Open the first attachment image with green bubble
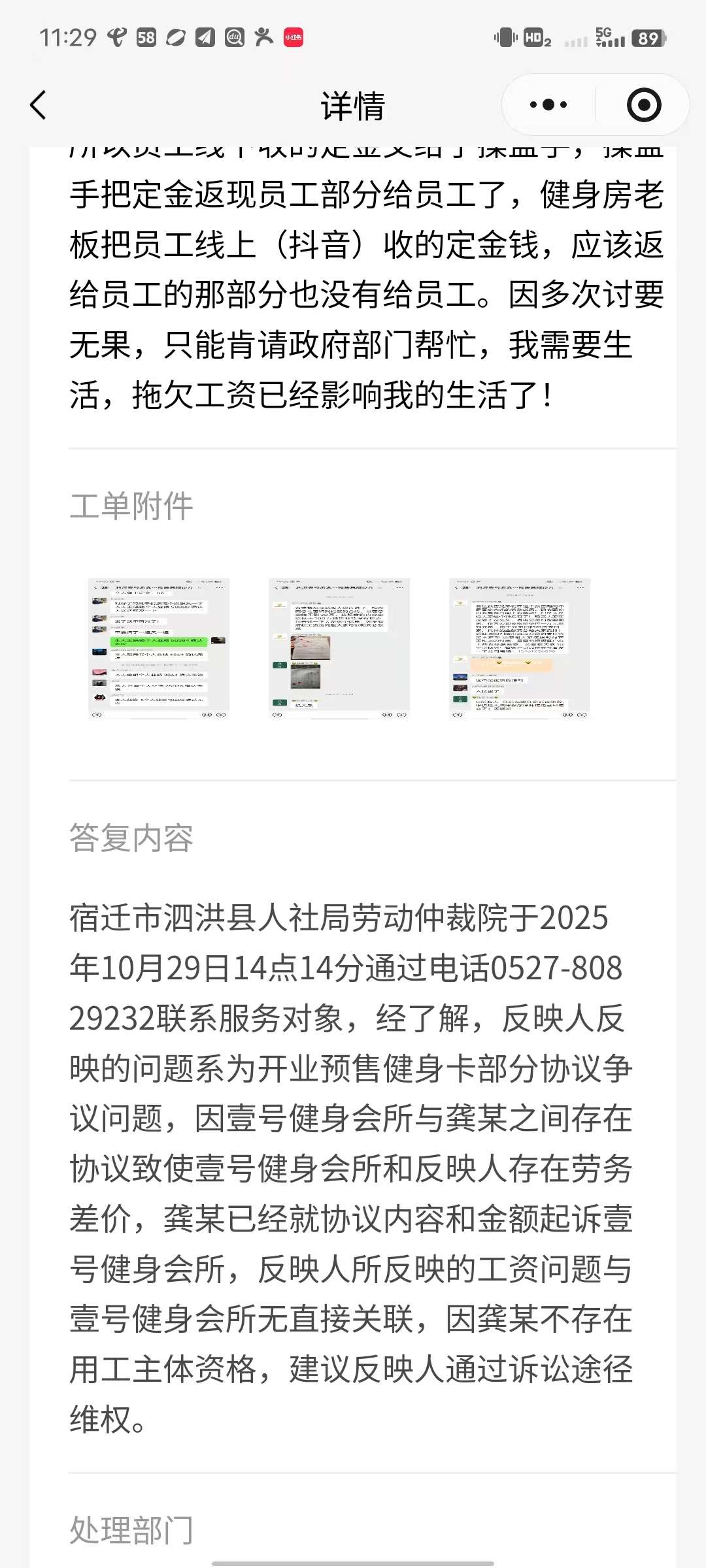Image resolution: width=706 pixels, height=1568 pixels. (x=159, y=648)
